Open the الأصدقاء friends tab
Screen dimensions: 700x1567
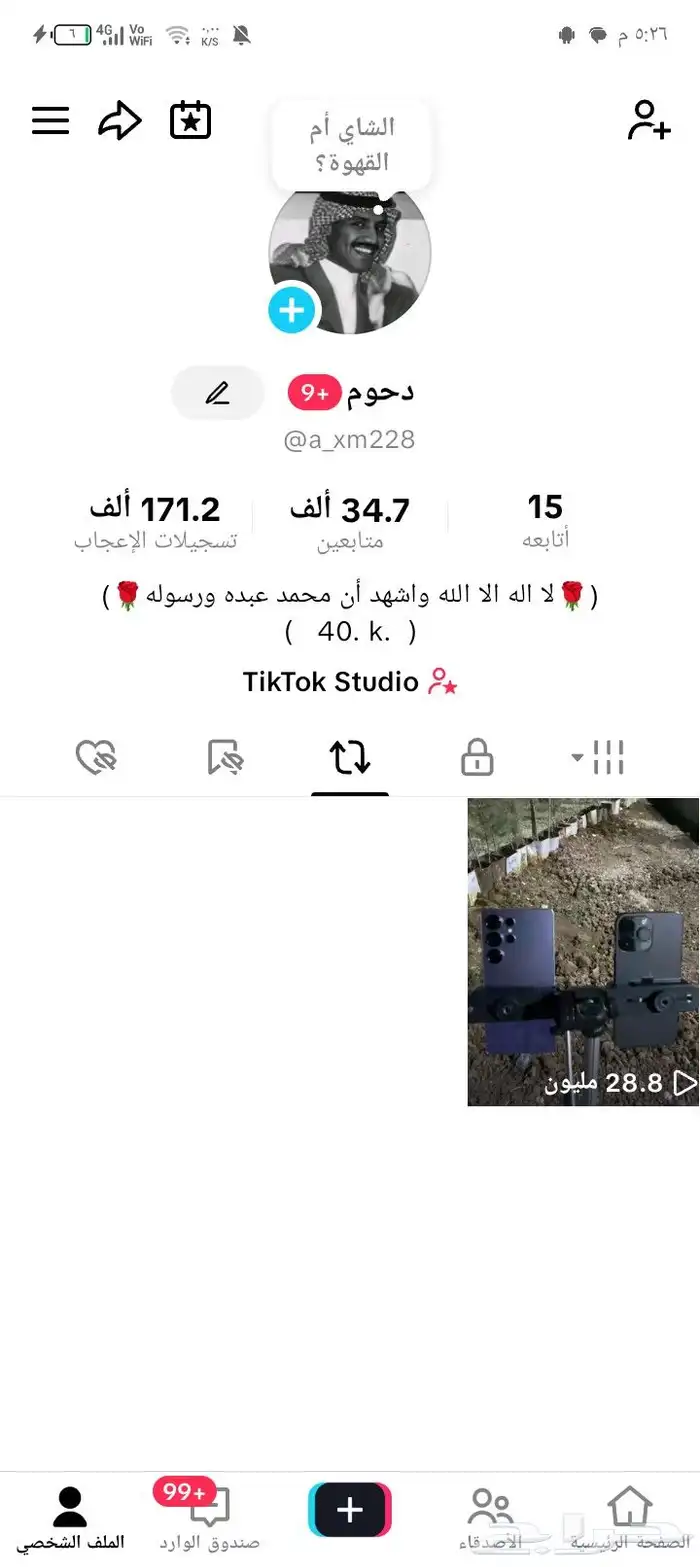tap(490, 1517)
